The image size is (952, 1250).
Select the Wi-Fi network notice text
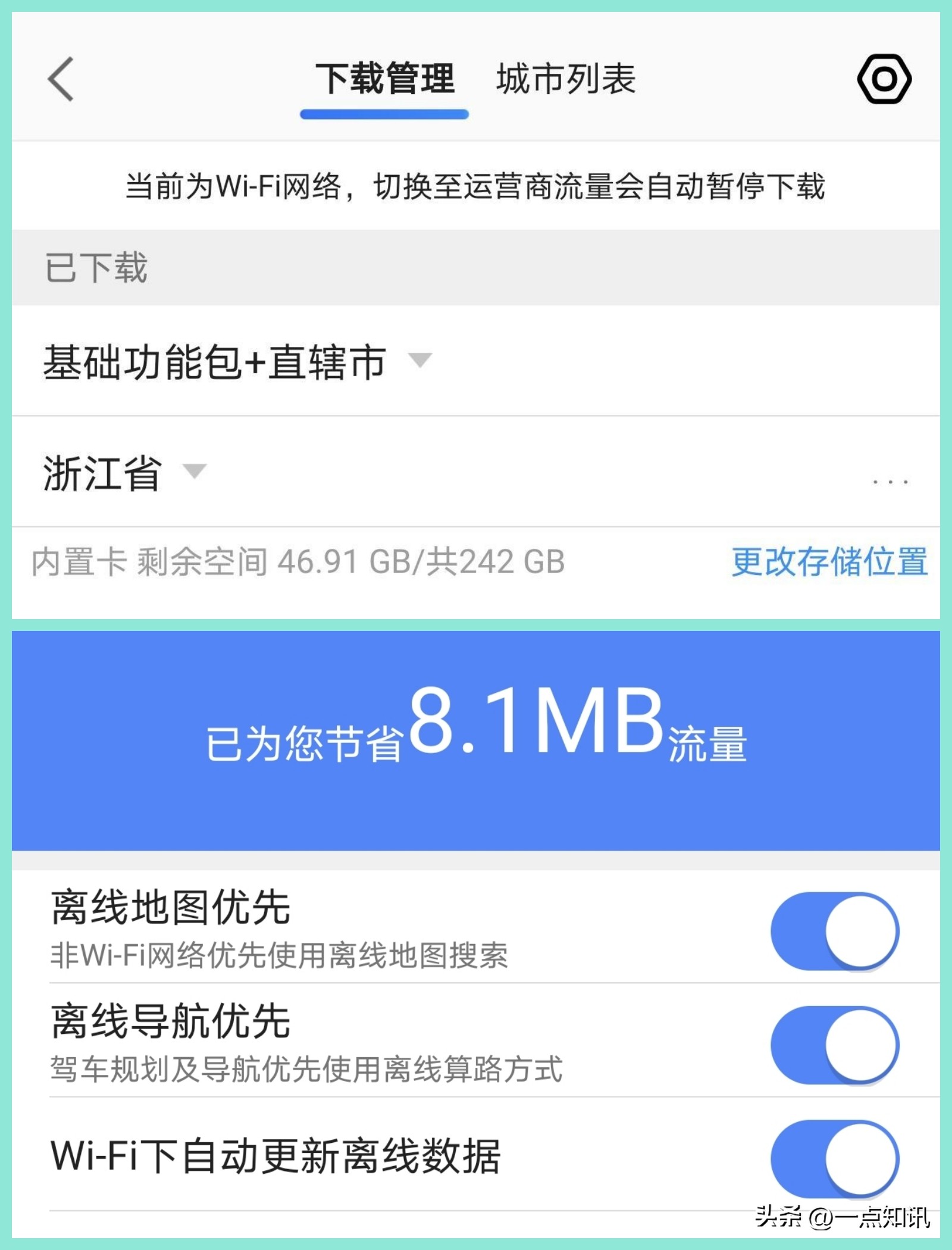tap(476, 187)
